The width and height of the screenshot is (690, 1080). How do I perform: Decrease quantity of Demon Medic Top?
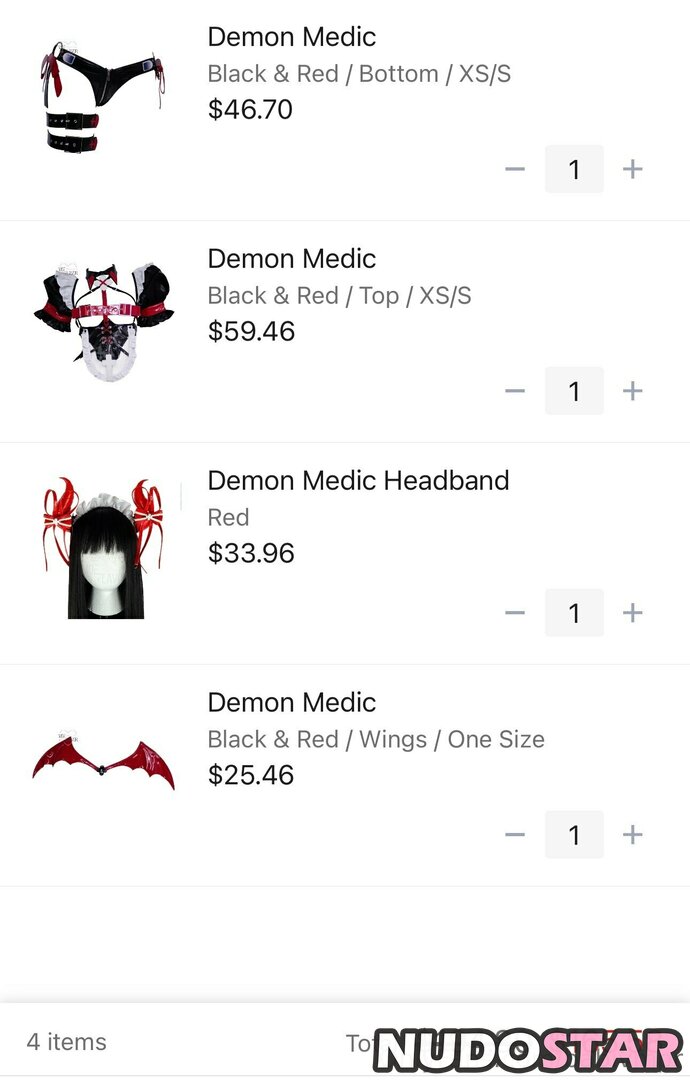click(515, 391)
